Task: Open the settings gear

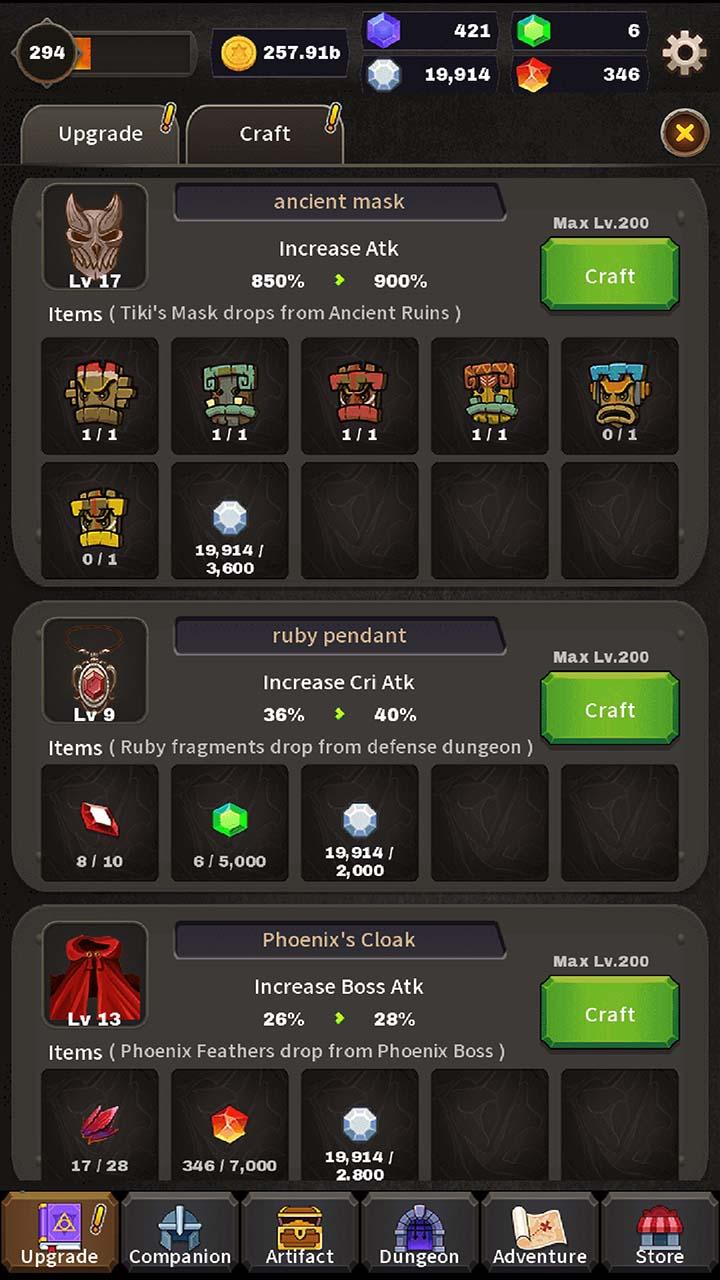Action: click(684, 53)
